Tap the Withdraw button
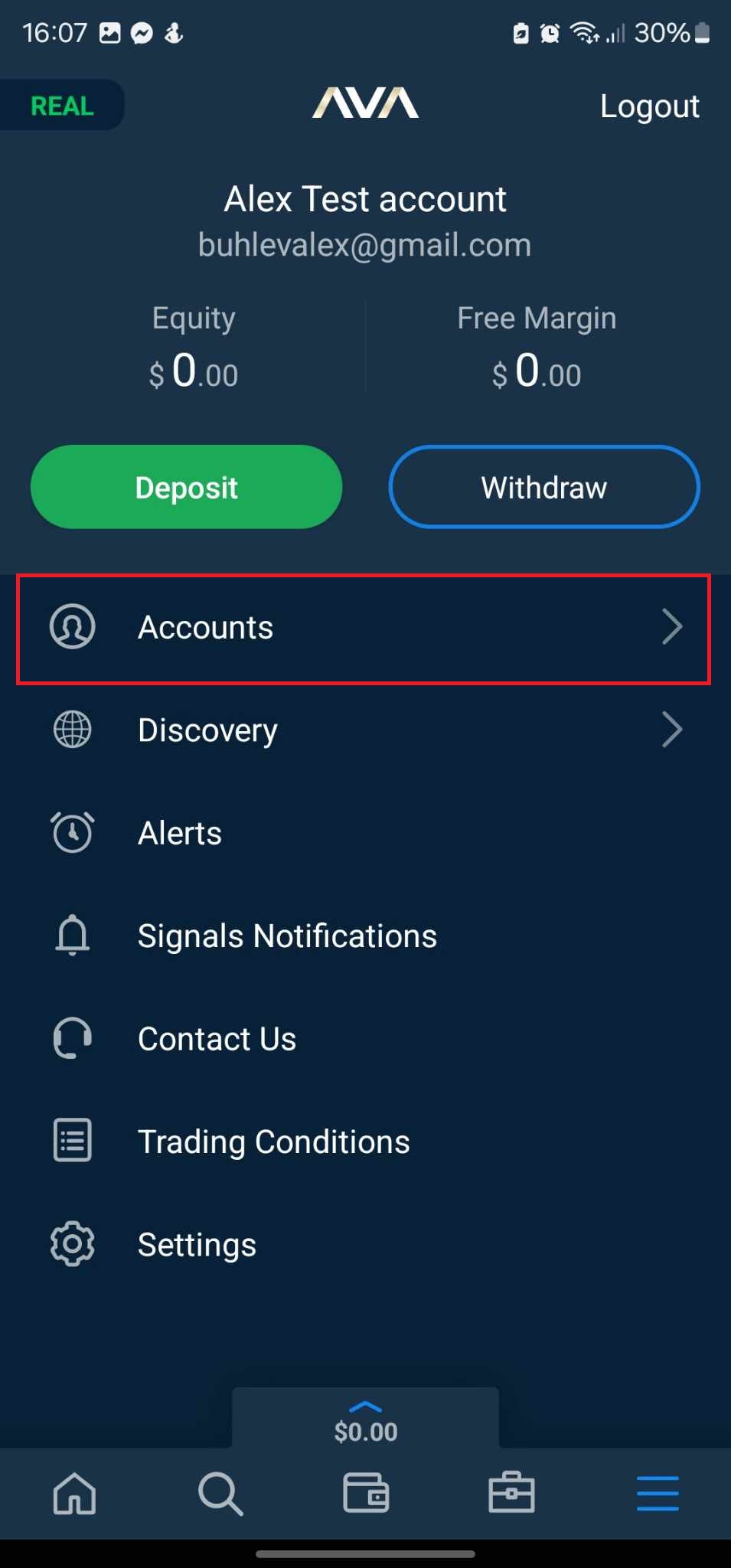Image resolution: width=731 pixels, height=1568 pixels. (x=544, y=487)
